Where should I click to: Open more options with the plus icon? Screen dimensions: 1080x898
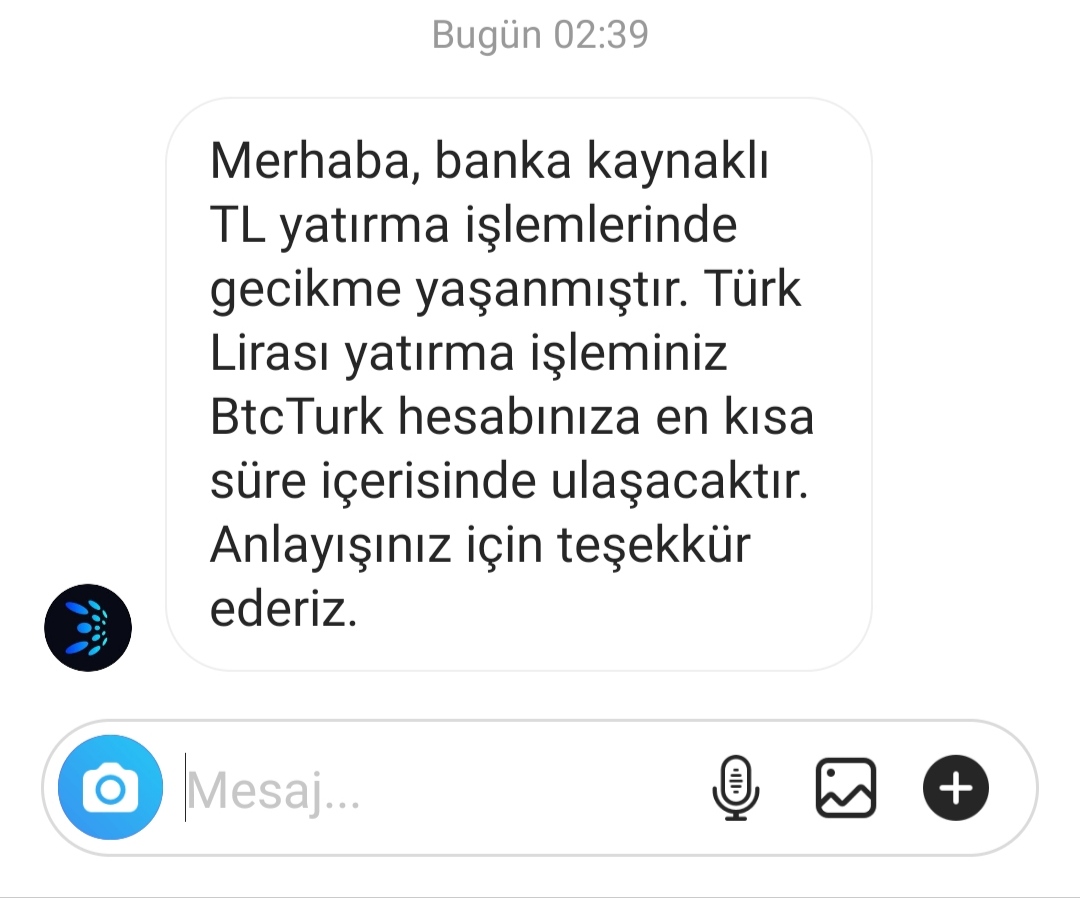956,788
